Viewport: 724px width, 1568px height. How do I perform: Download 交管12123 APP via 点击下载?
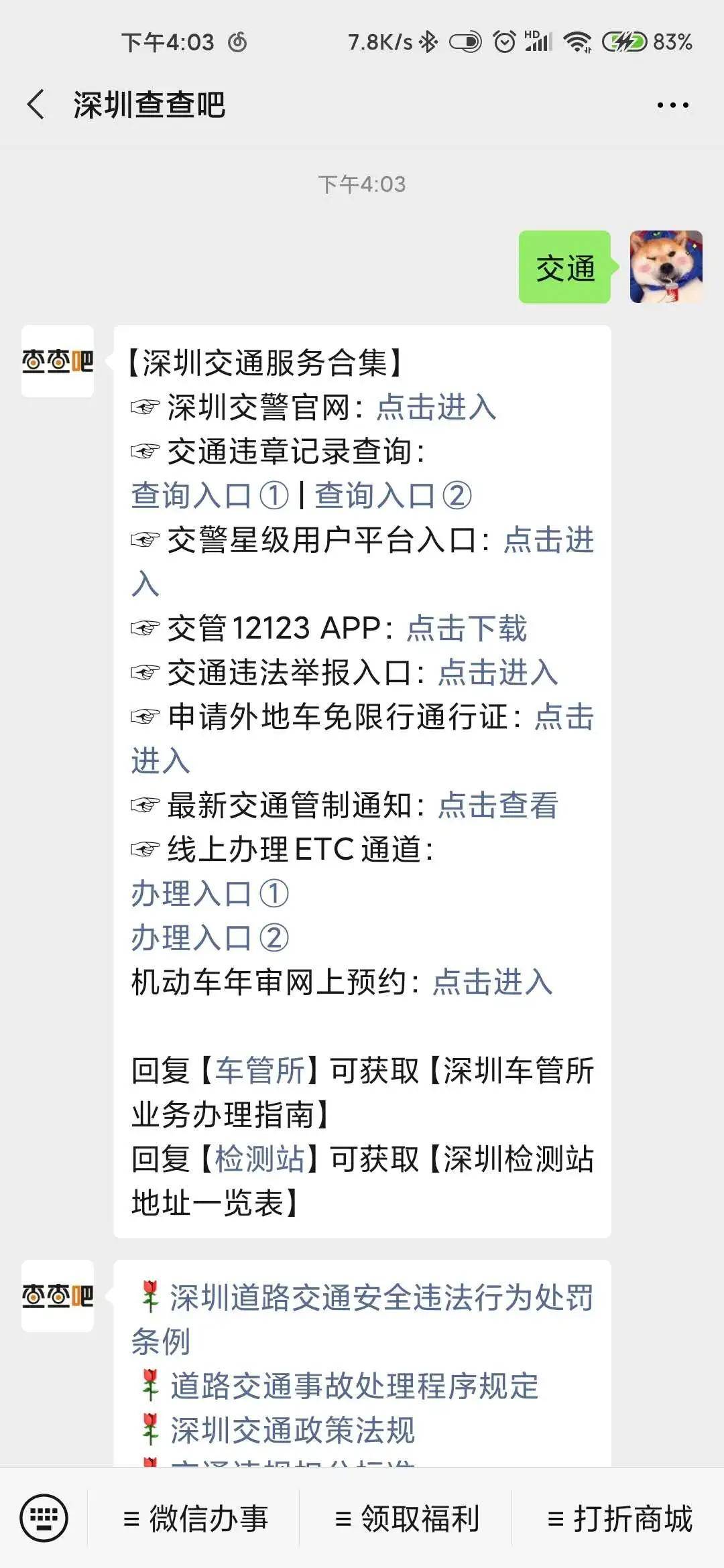[467, 628]
